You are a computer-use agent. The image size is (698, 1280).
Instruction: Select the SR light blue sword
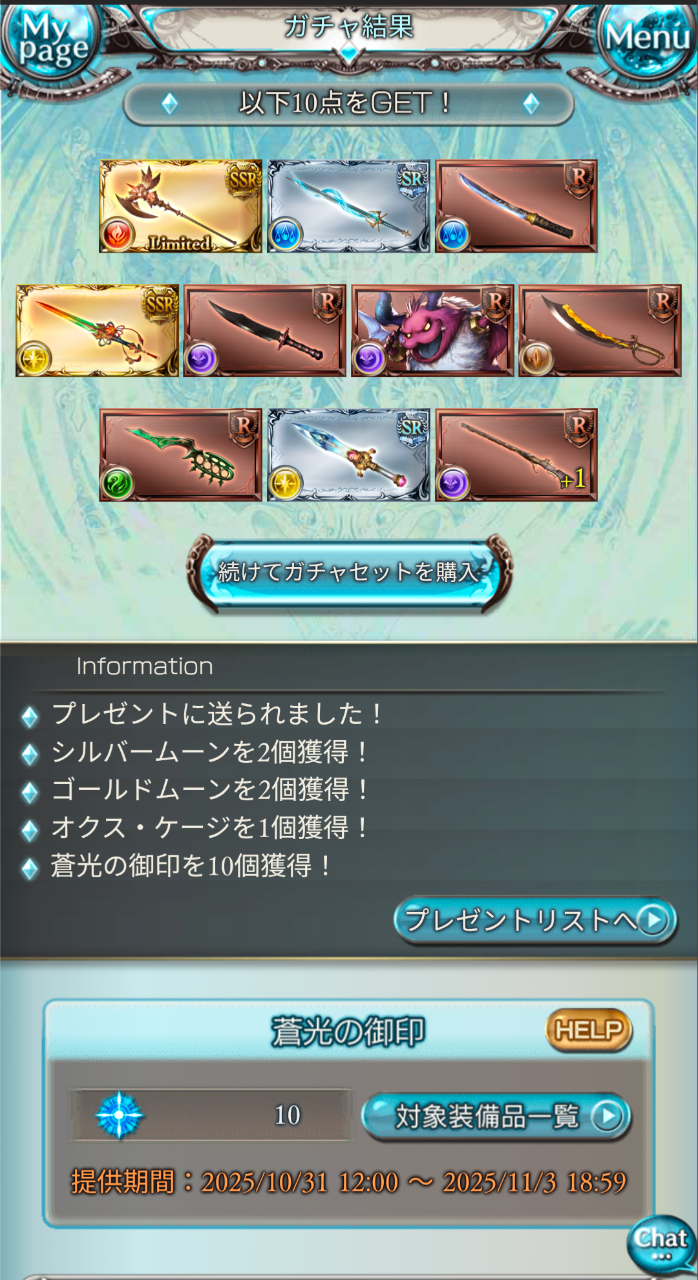[x=348, y=455]
